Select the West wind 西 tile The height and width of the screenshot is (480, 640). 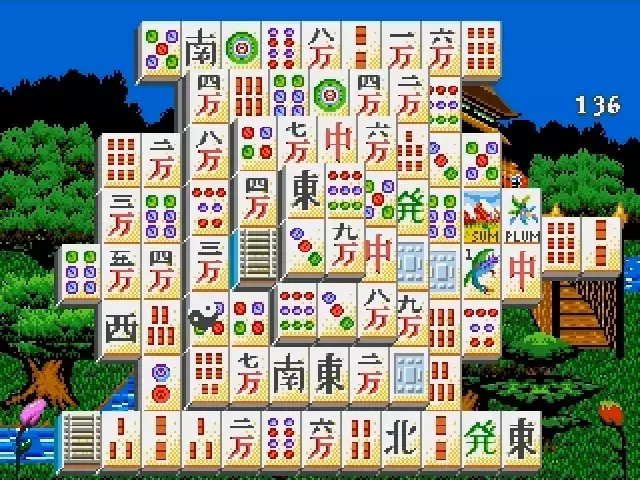point(120,328)
